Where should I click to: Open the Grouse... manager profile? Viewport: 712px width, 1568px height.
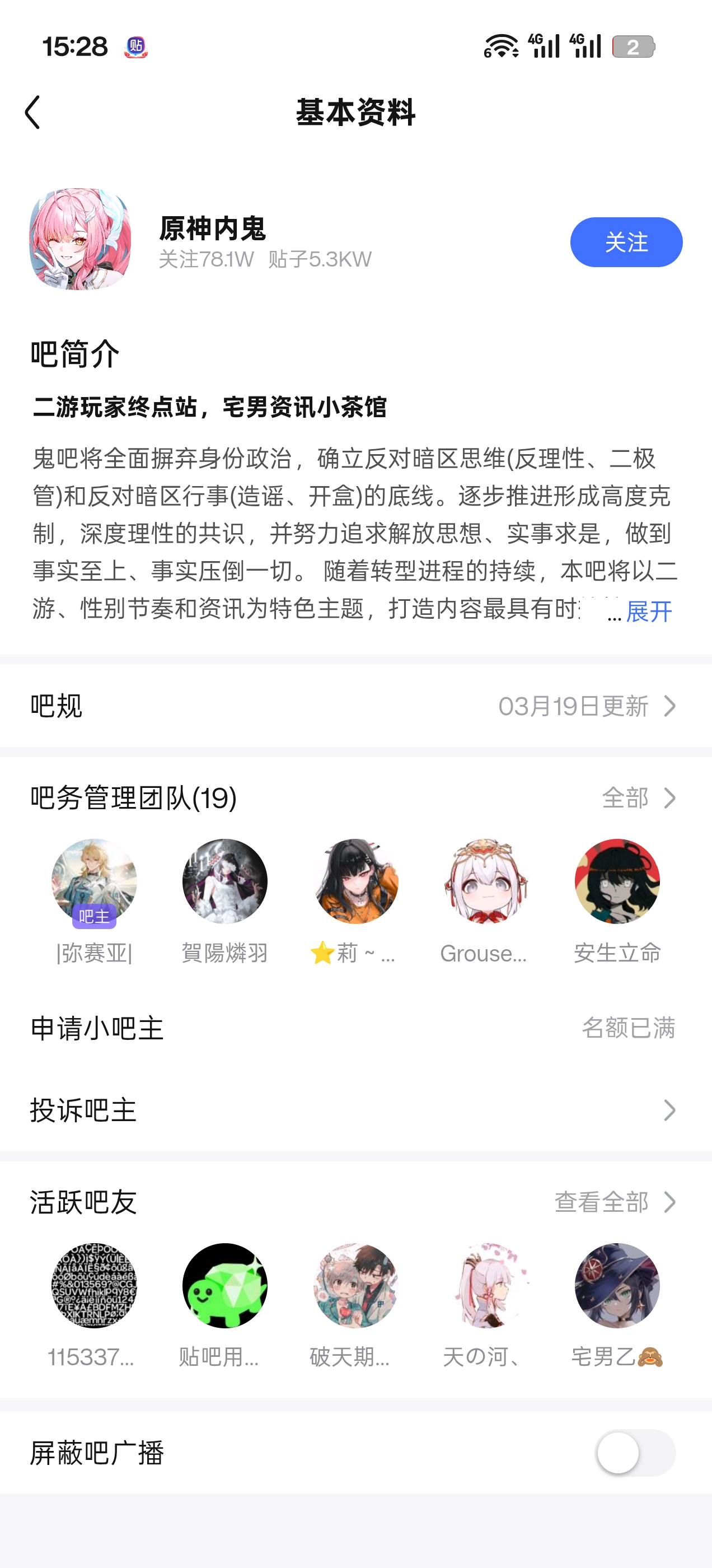pos(486,881)
